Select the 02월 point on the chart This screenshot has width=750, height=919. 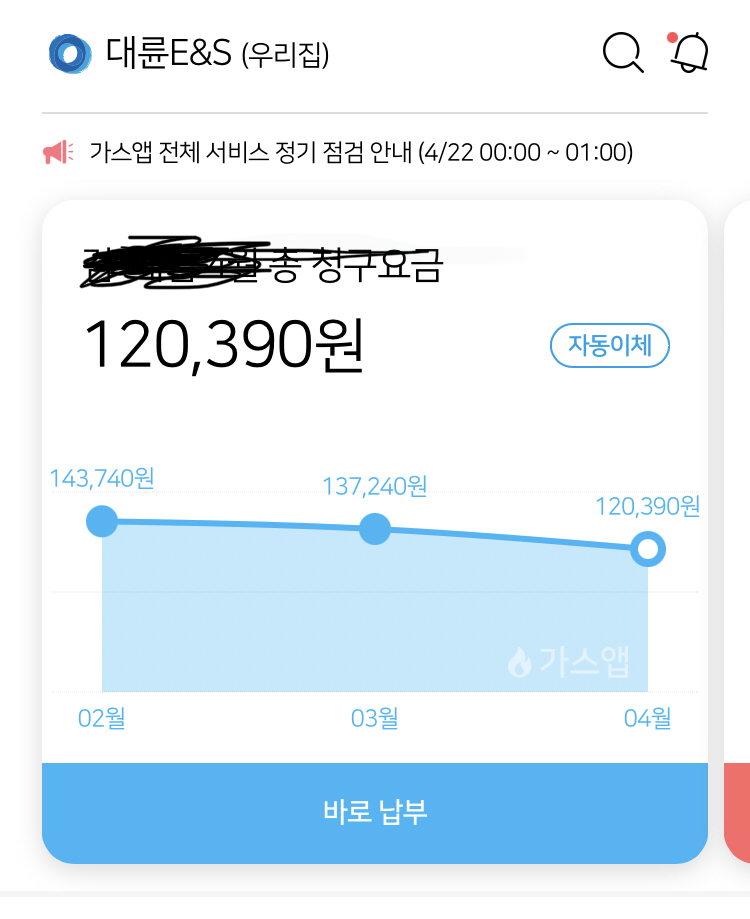[102, 521]
